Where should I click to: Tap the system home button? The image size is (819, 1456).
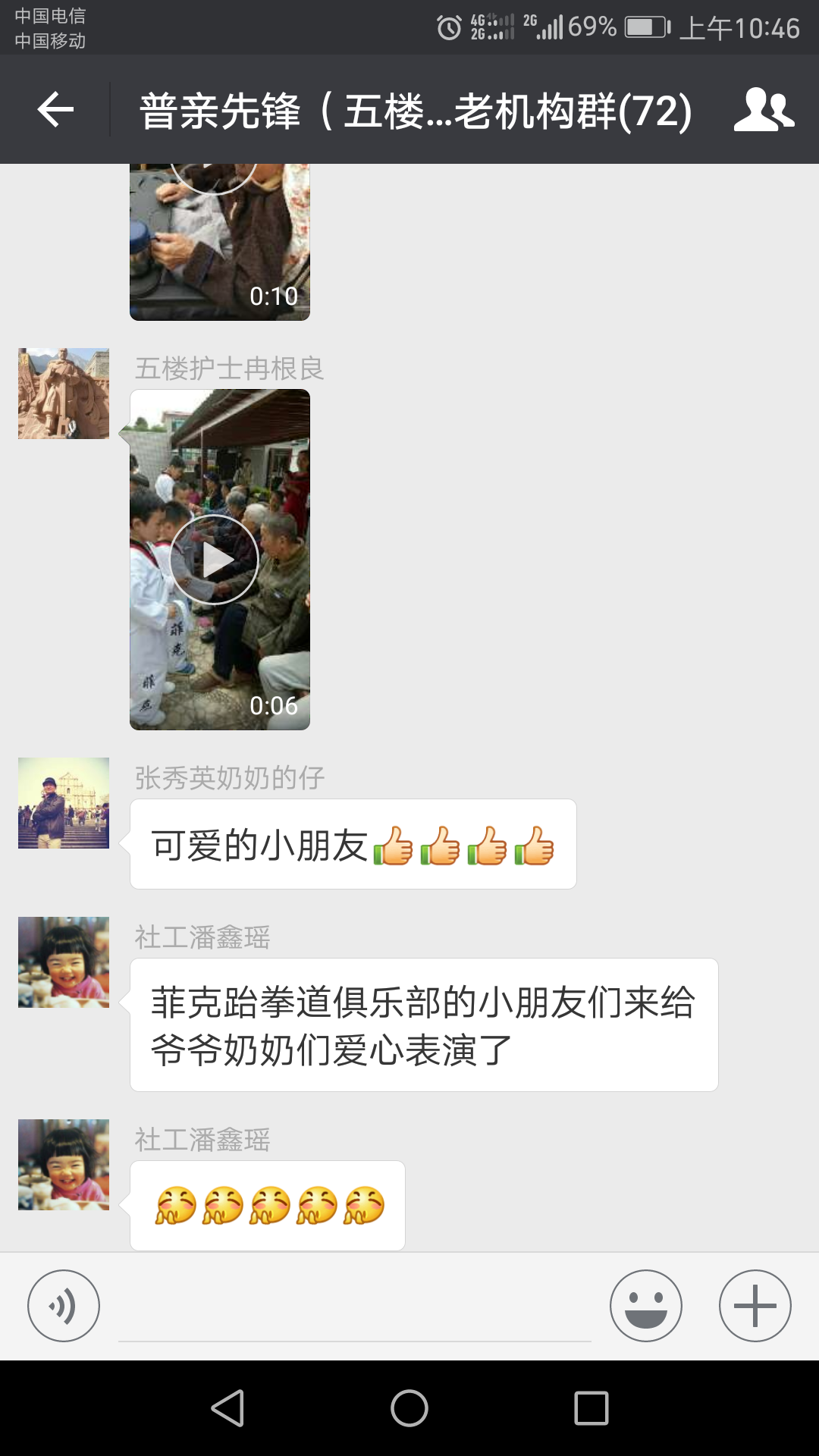[409, 1408]
